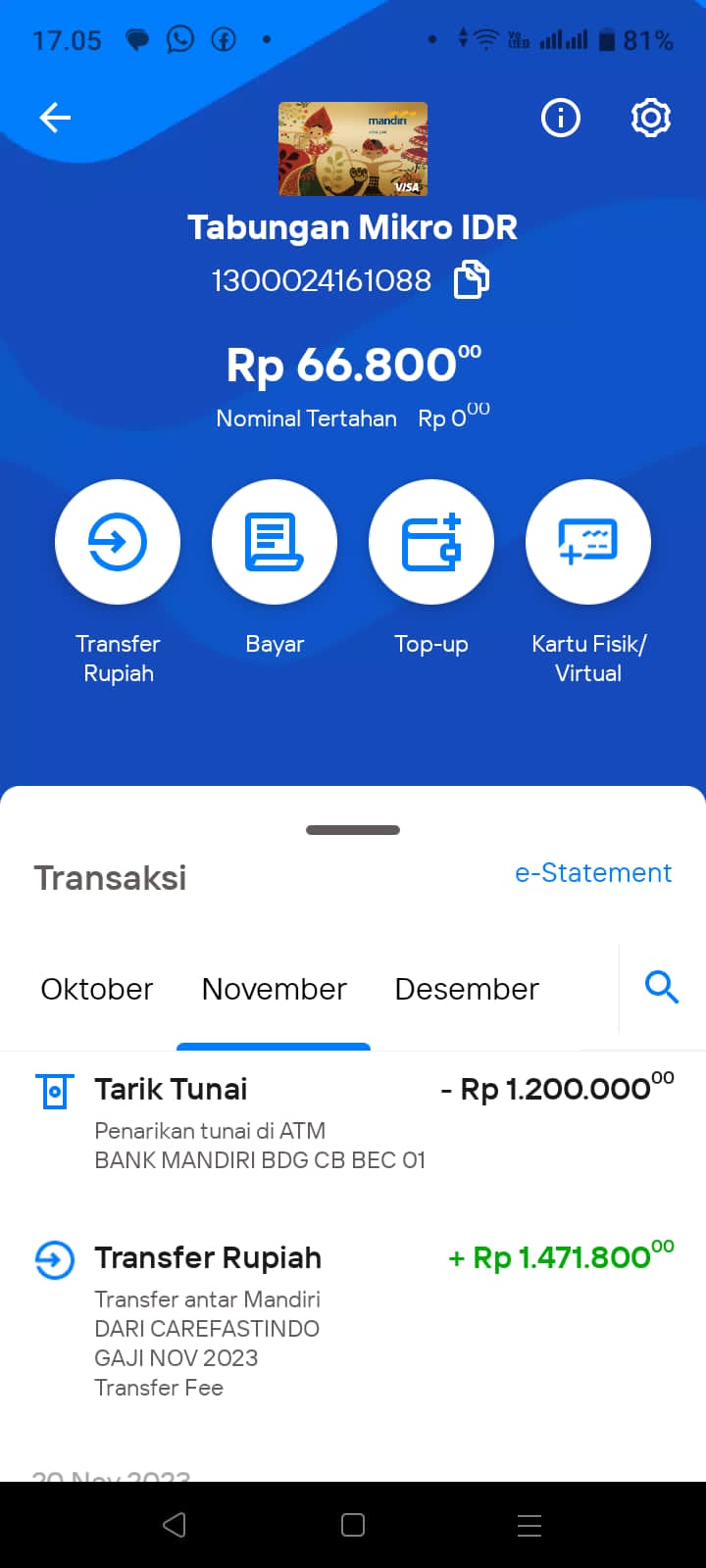The width and height of the screenshot is (706, 1568).
Task: Open recent apps from navigation bar
Action: click(x=529, y=1525)
